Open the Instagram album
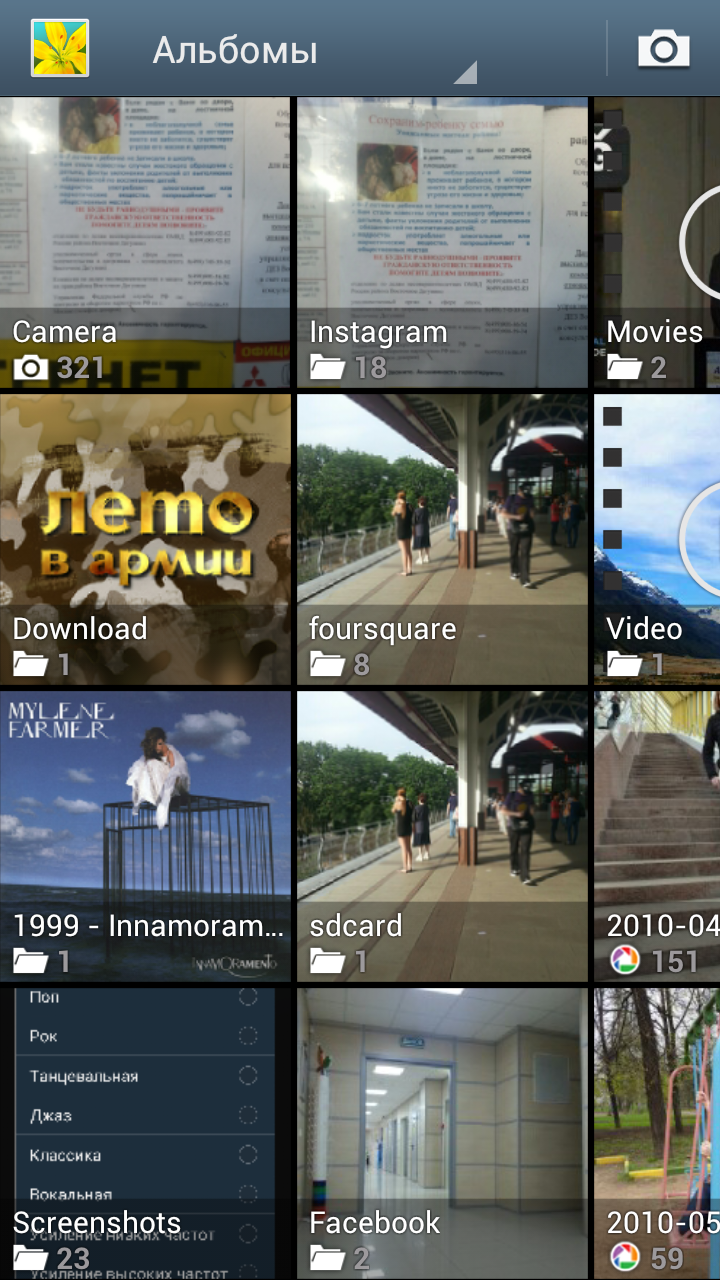 click(x=442, y=242)
